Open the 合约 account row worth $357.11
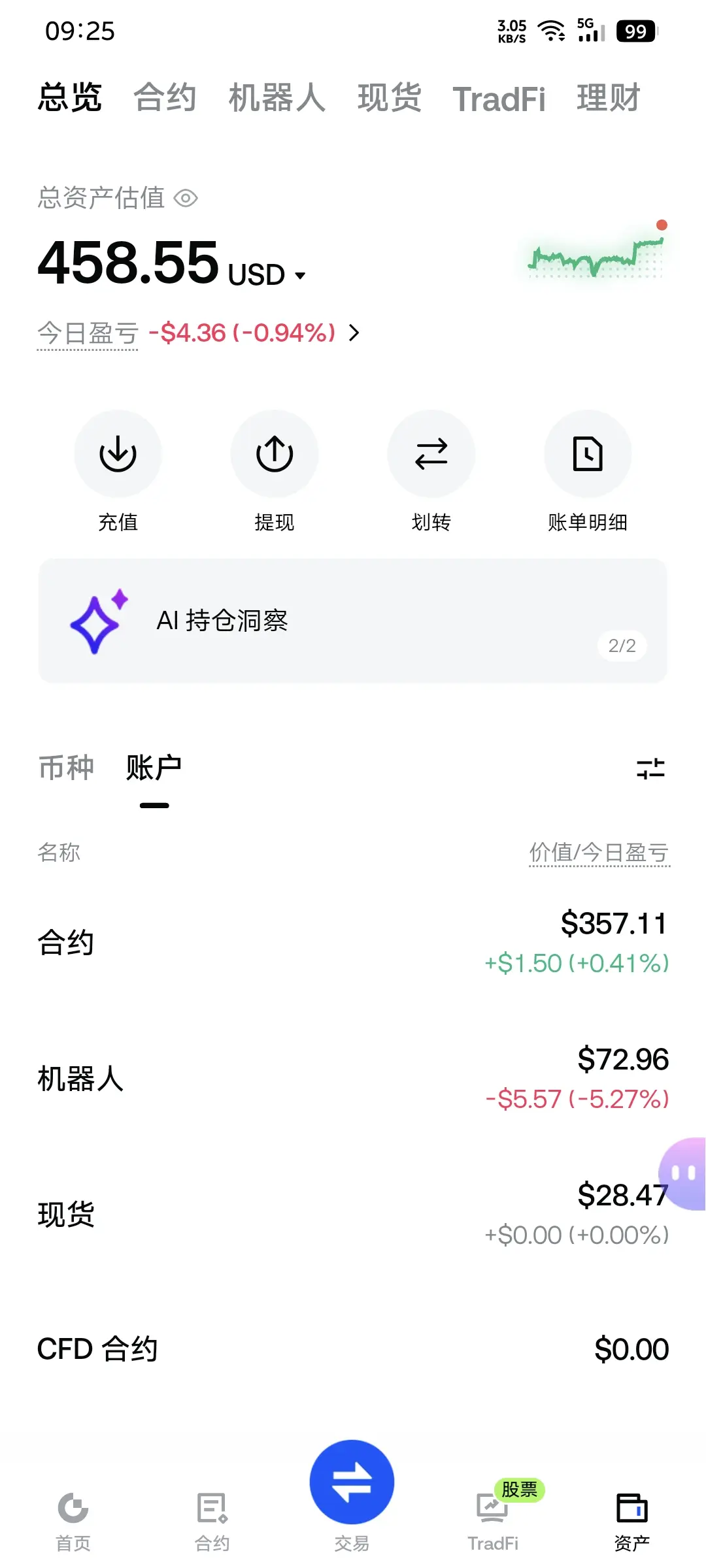The image size is (706, 1568). click(x=353, y=943)
